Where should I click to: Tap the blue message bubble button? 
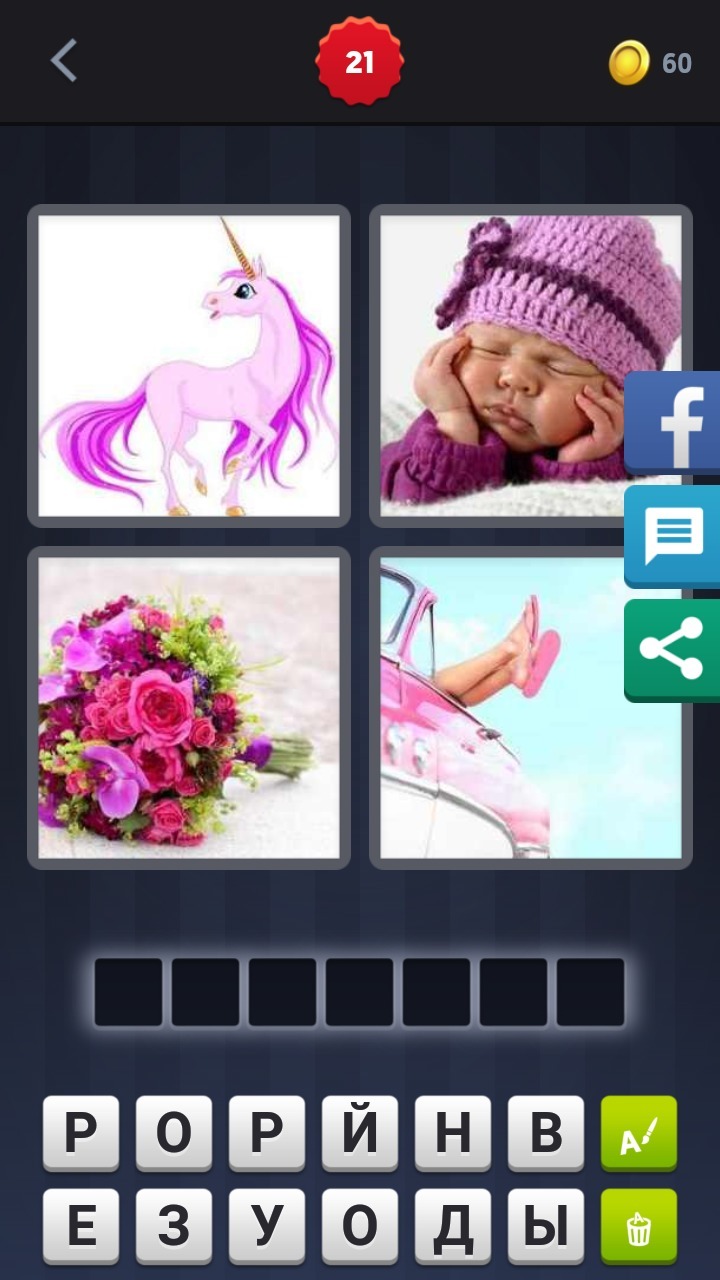pos(675,536)
